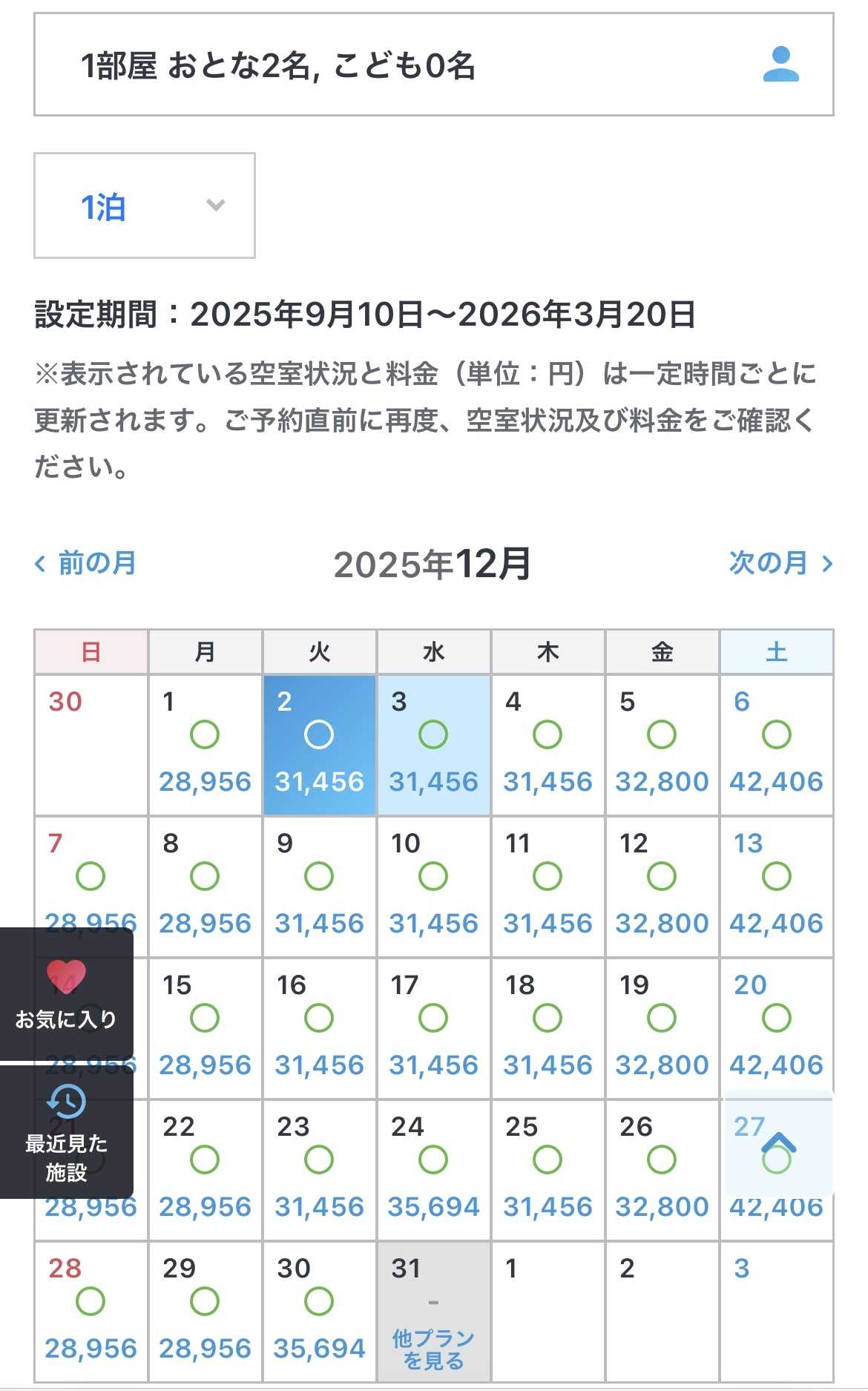Select December 28 on the calendar
Viewport: 868px width, 1391px height.
pyautogui.click(x=91, y=1311)
